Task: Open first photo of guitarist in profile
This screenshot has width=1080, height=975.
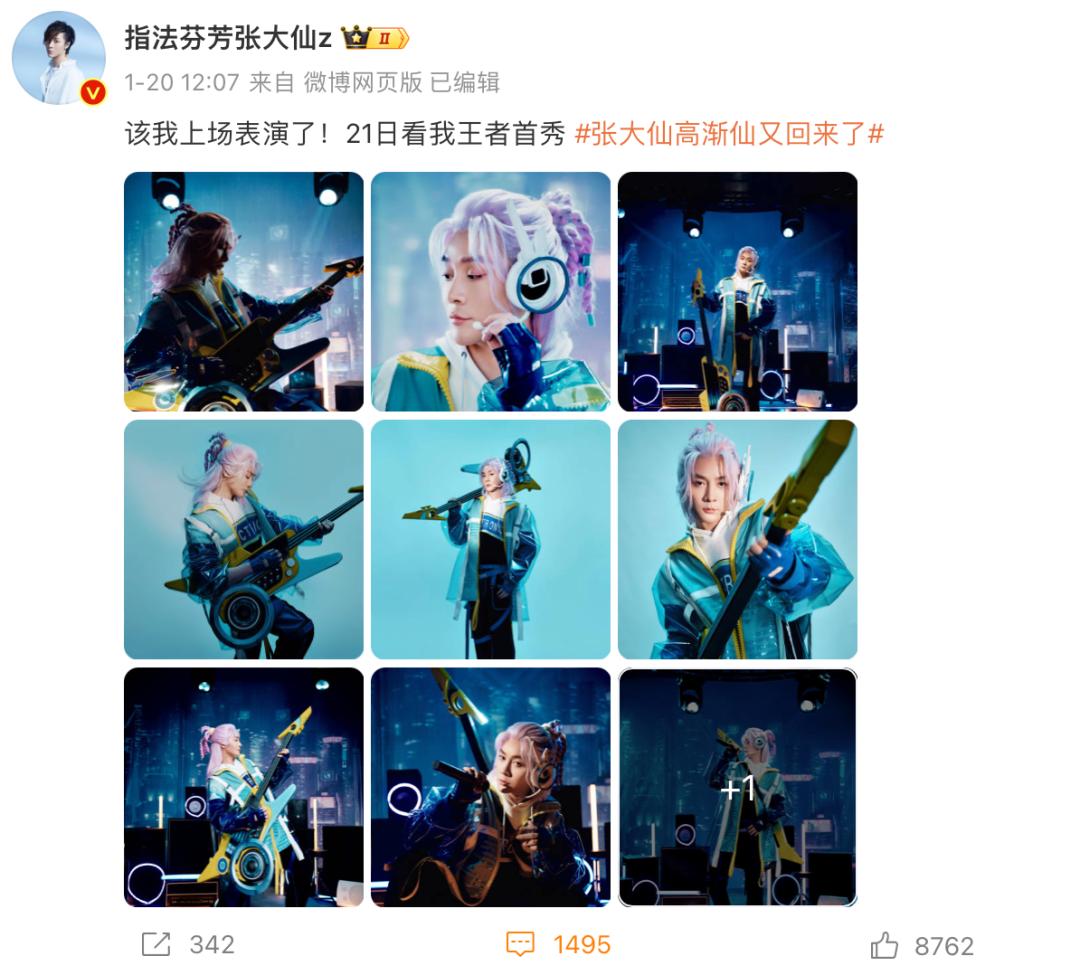Action: coord(243,291)
